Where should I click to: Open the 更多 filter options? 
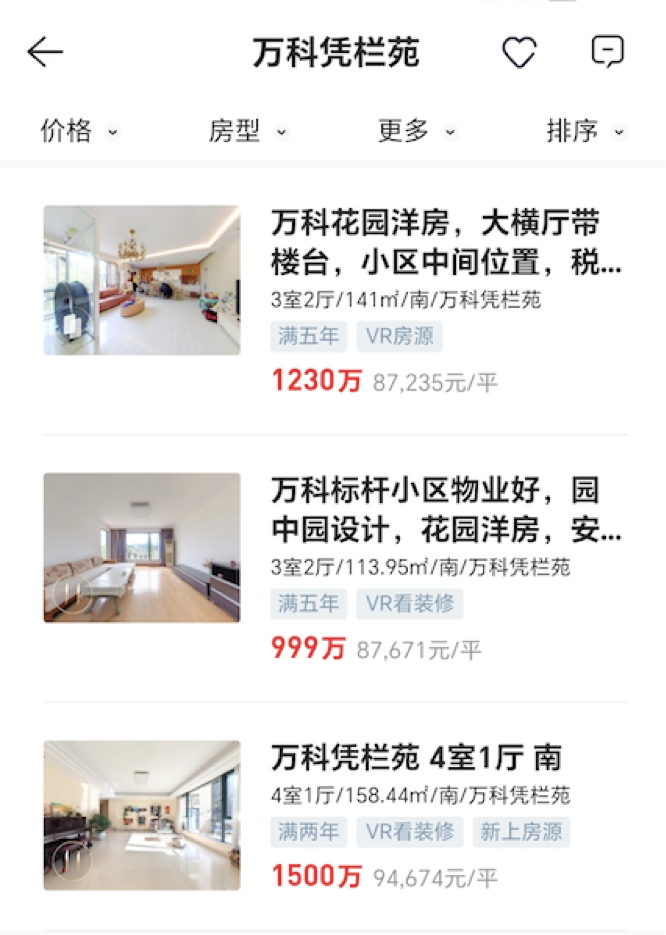(x=416, y=131)
